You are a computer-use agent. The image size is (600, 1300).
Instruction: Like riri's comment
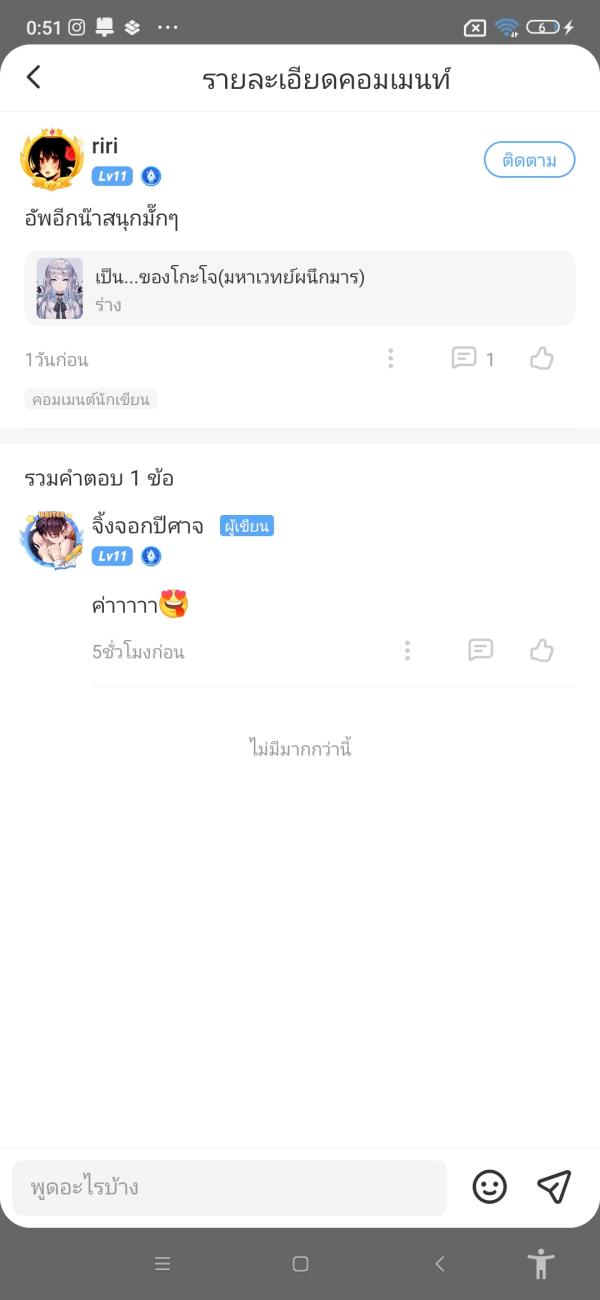[x=542, y=358]
